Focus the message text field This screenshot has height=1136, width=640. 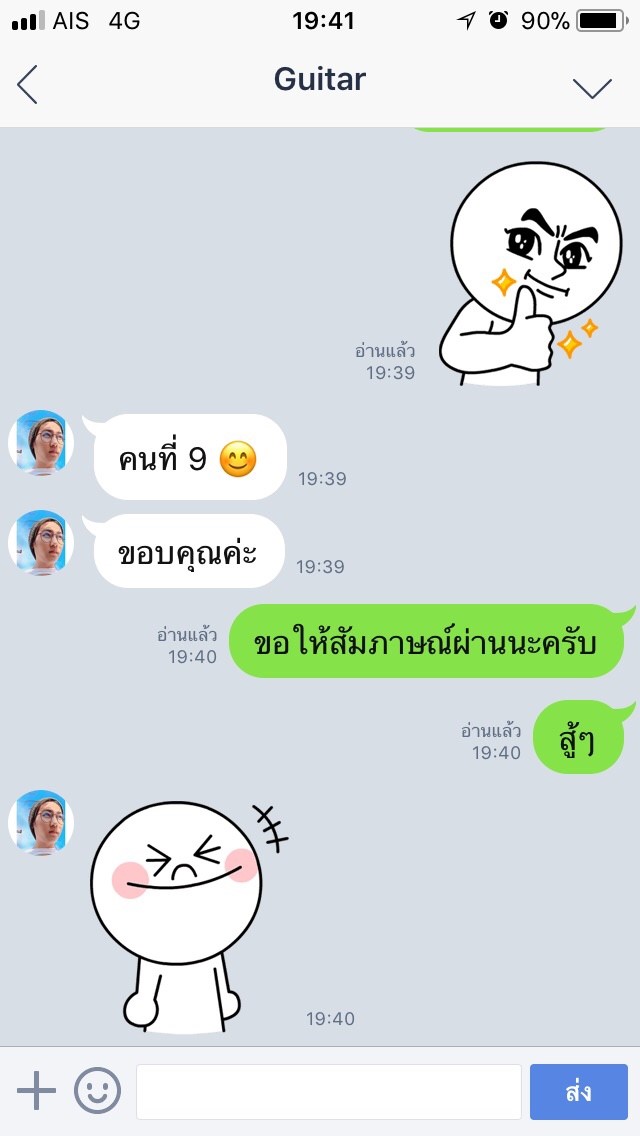pos(328,1091)
